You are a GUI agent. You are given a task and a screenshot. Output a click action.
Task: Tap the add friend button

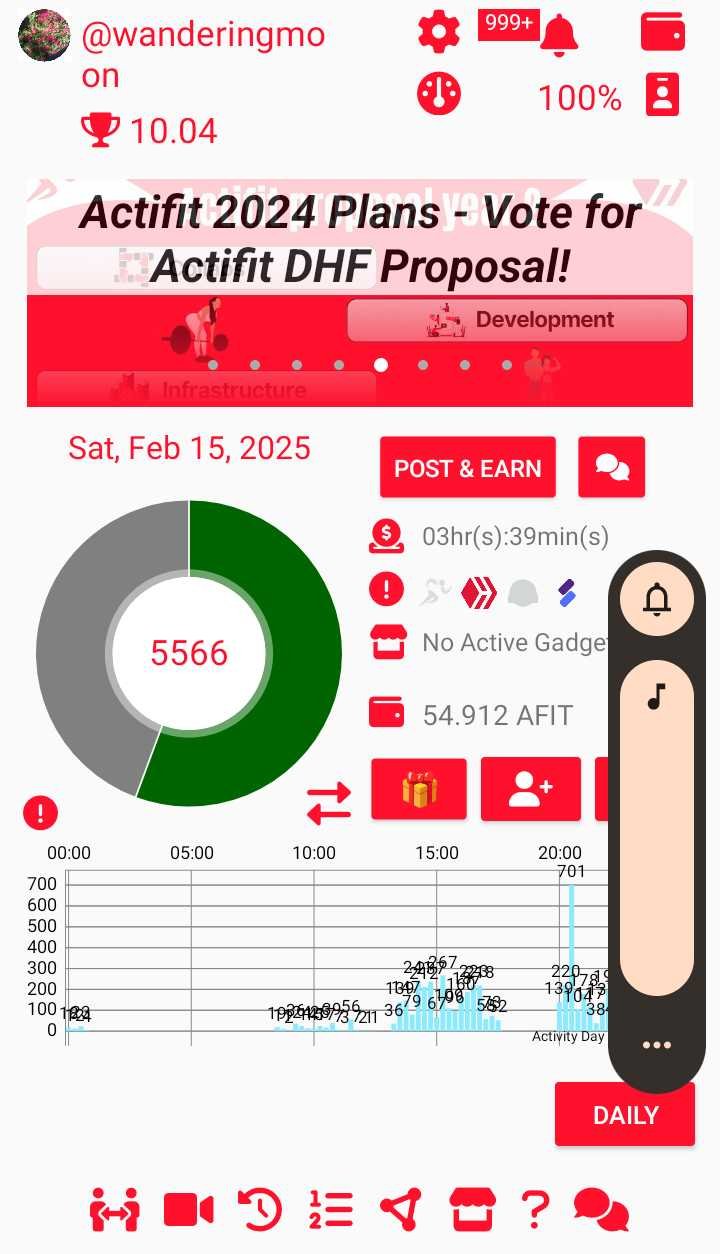pos(531,789)
